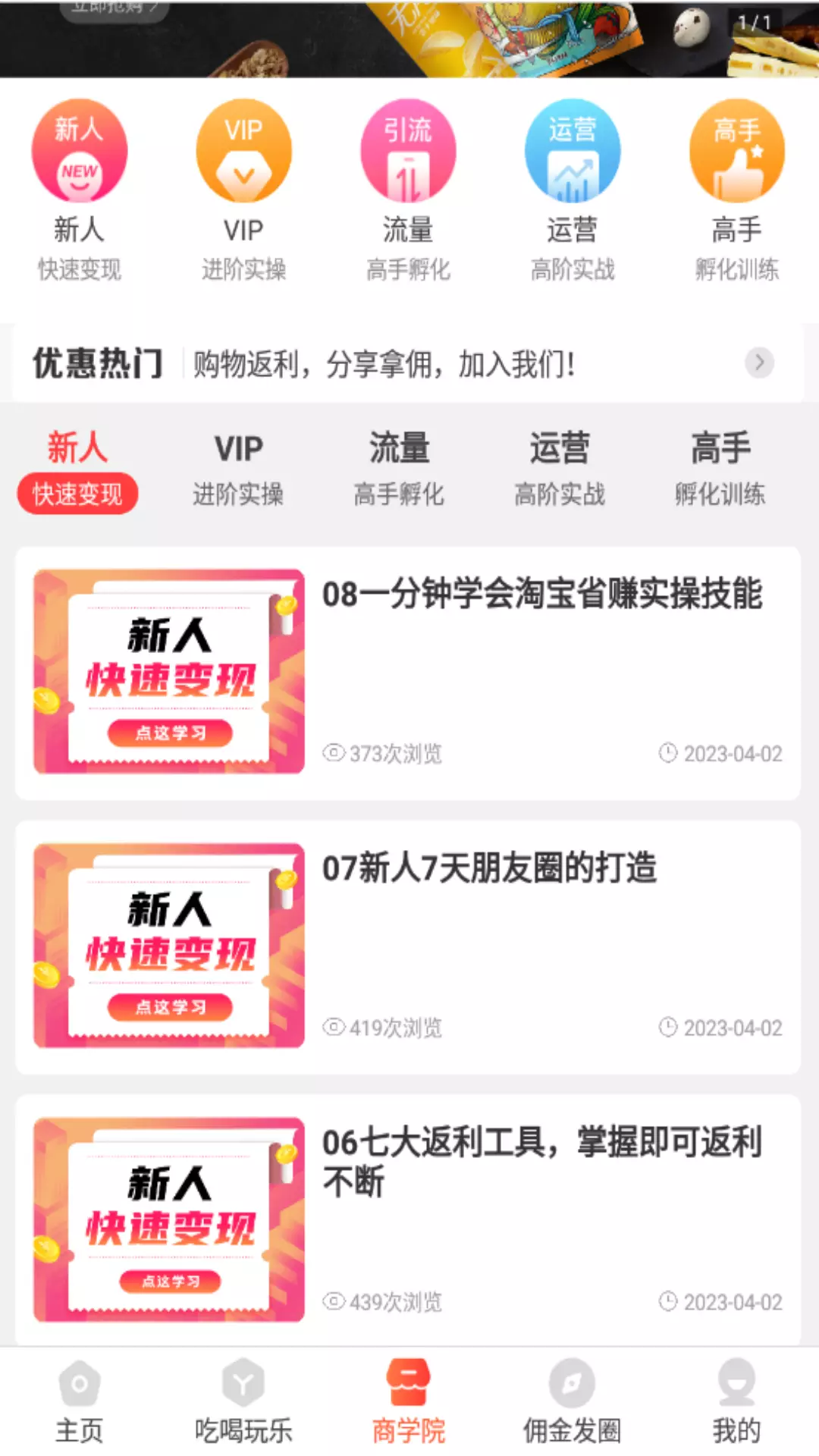Image resolution: width=819 pixels, height=1456 pixels.
Task: Go to the 我的 profile tab
Action: click(x=736, y=1401)
